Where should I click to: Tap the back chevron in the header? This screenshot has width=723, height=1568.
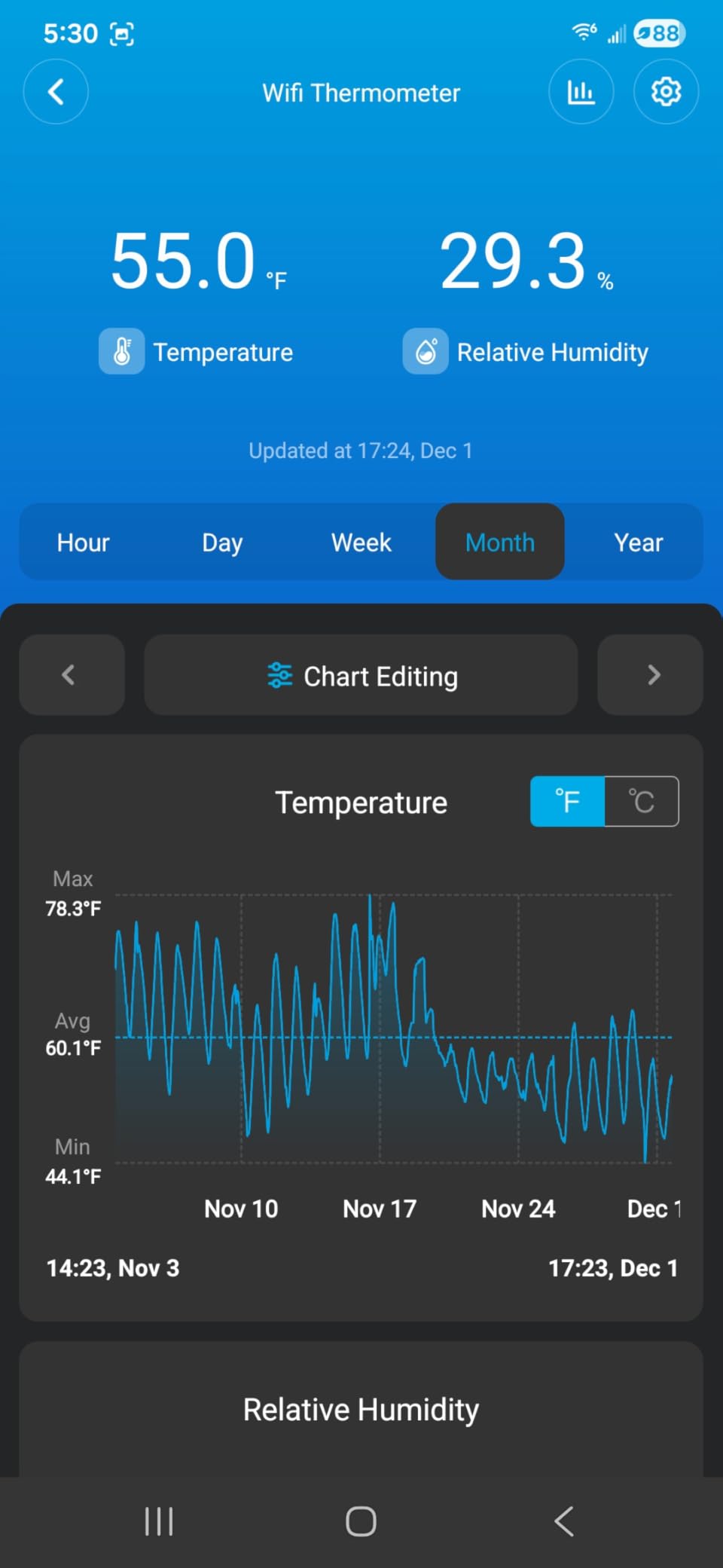point(56,91)
